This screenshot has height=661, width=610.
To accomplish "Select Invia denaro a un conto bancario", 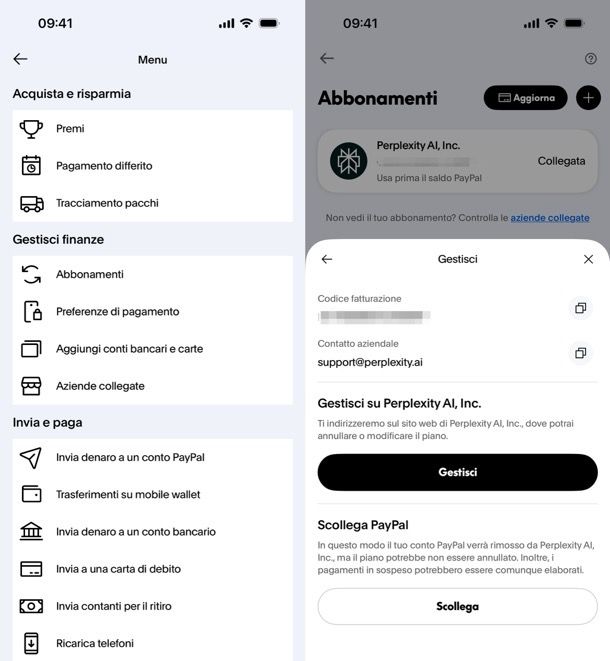I will (x=135, y=532).
